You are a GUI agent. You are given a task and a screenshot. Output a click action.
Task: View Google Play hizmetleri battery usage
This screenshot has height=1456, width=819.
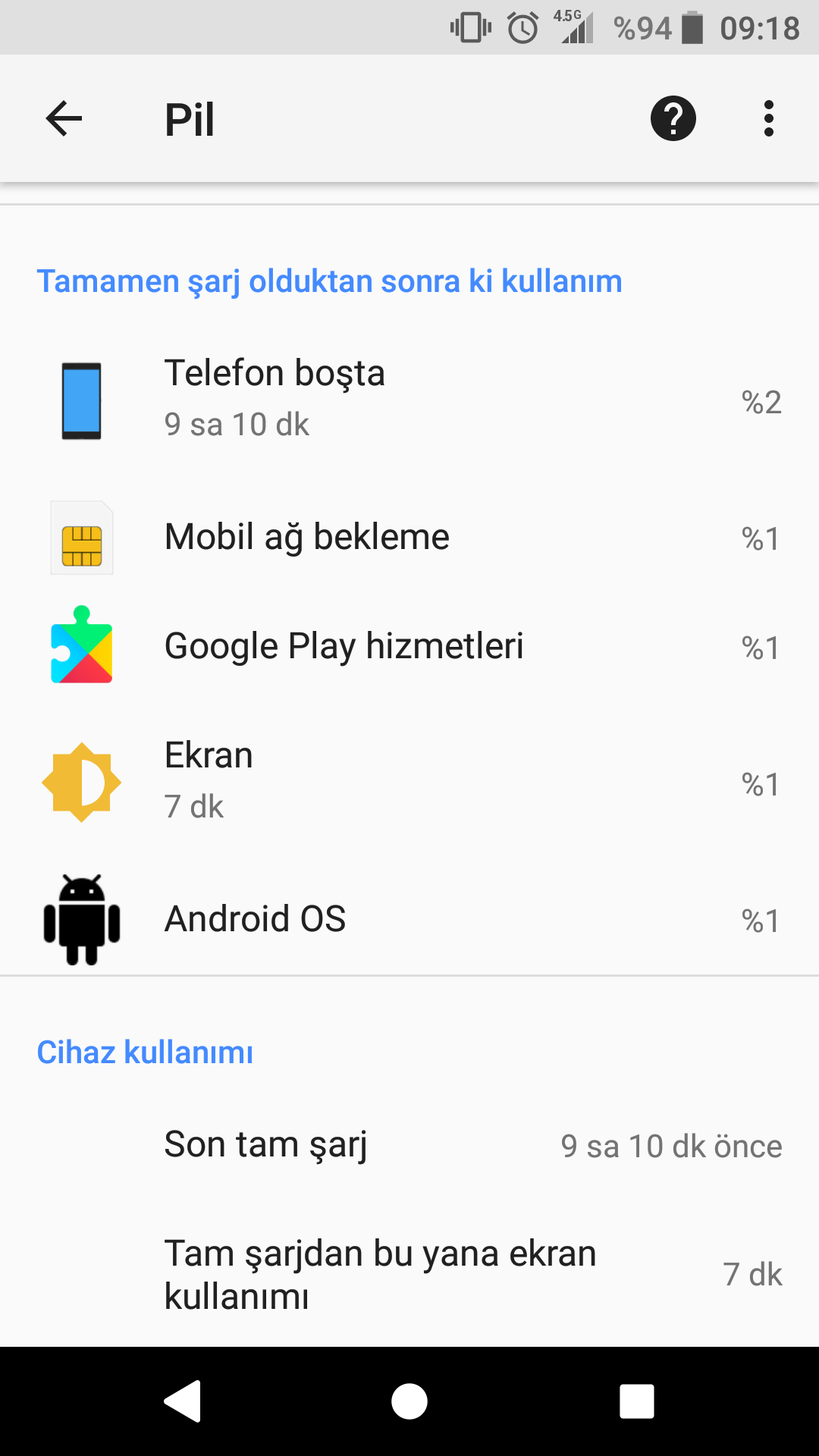(x=409, y=646)
